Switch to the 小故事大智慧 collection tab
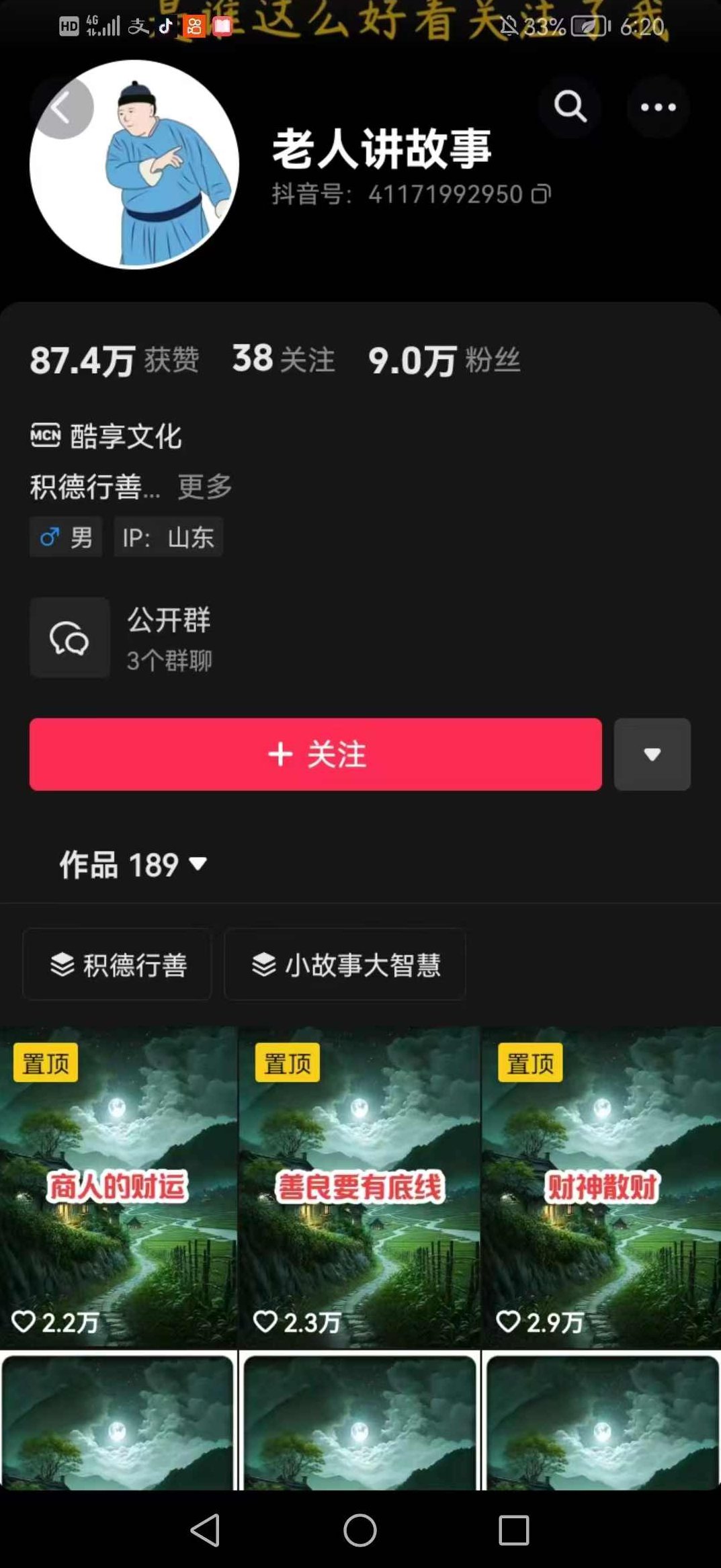The height and width of the screenshot is (1568, 721). click(x=345, y=964)
